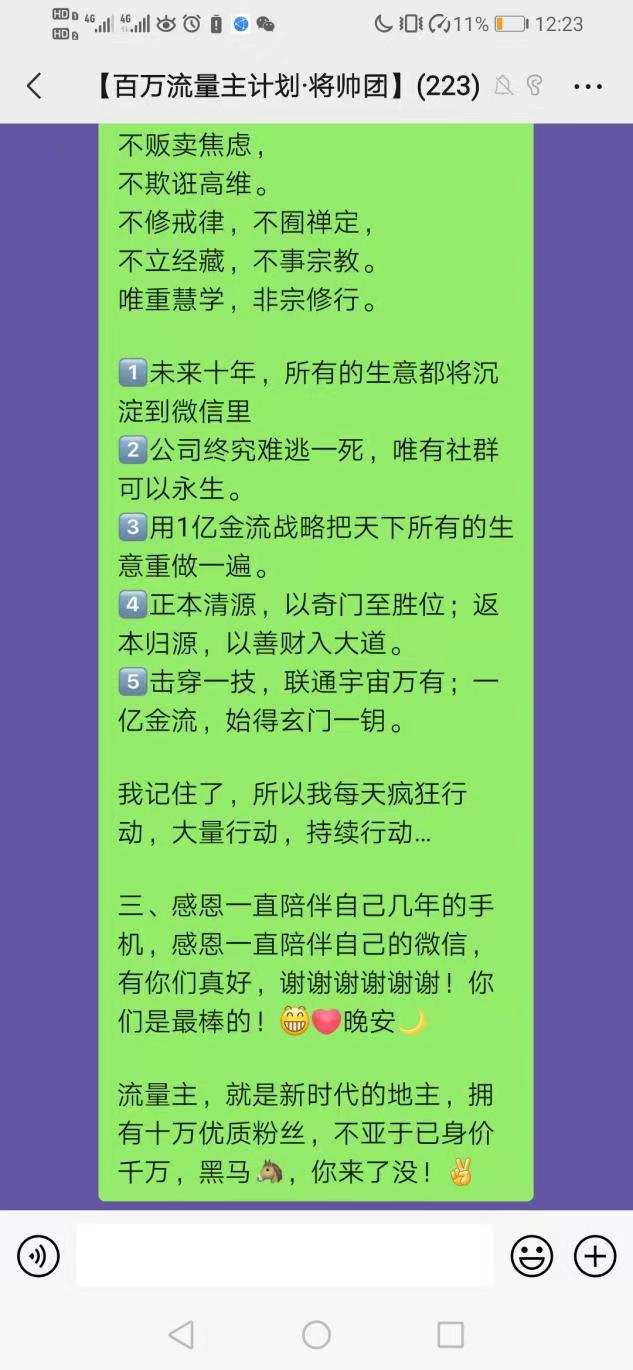633x1370 pixels.
Task: Open the group chat overflow menu
Action: click(x=588, y=87)
